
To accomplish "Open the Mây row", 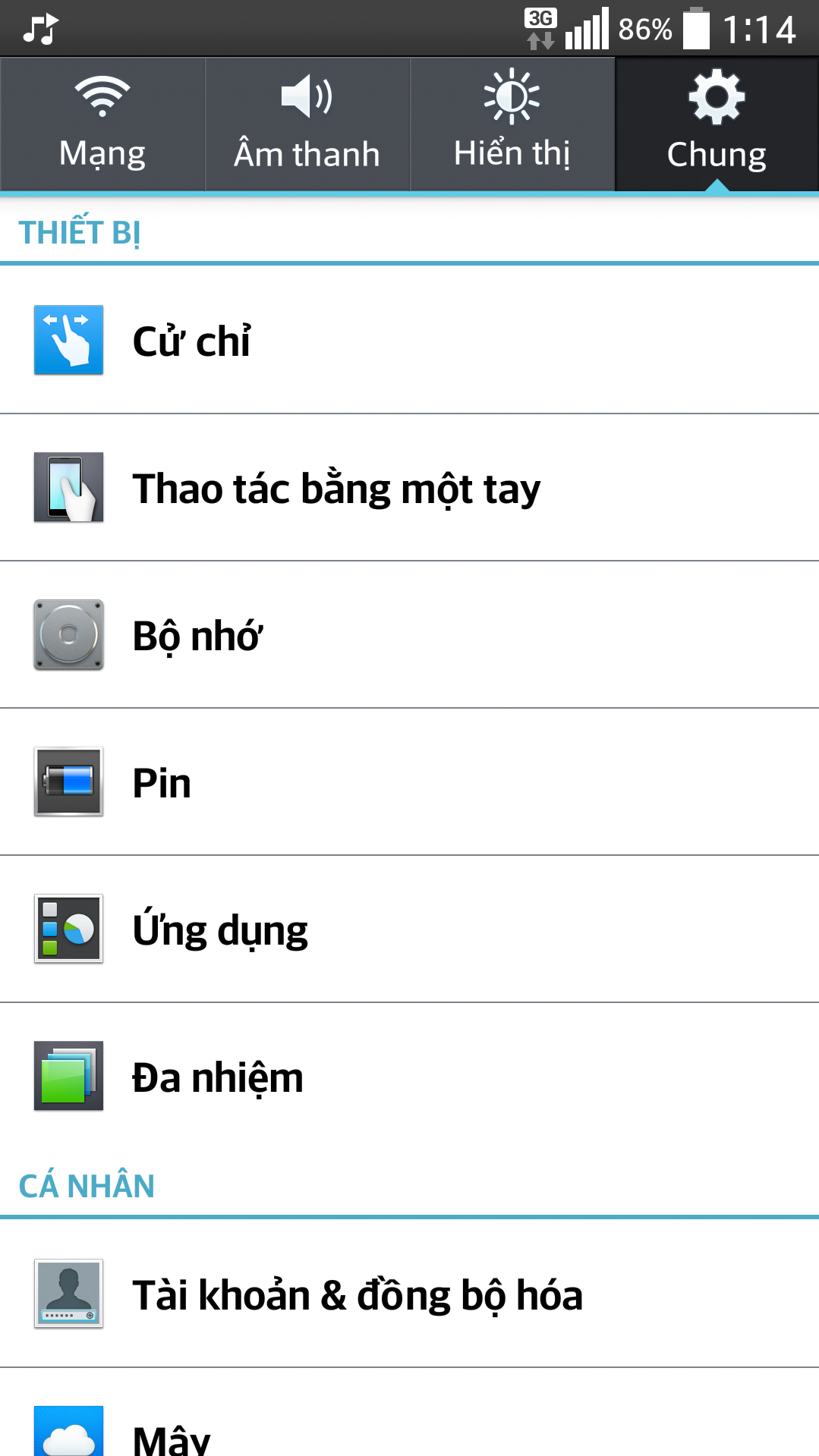I will (x=410, y=1413).
